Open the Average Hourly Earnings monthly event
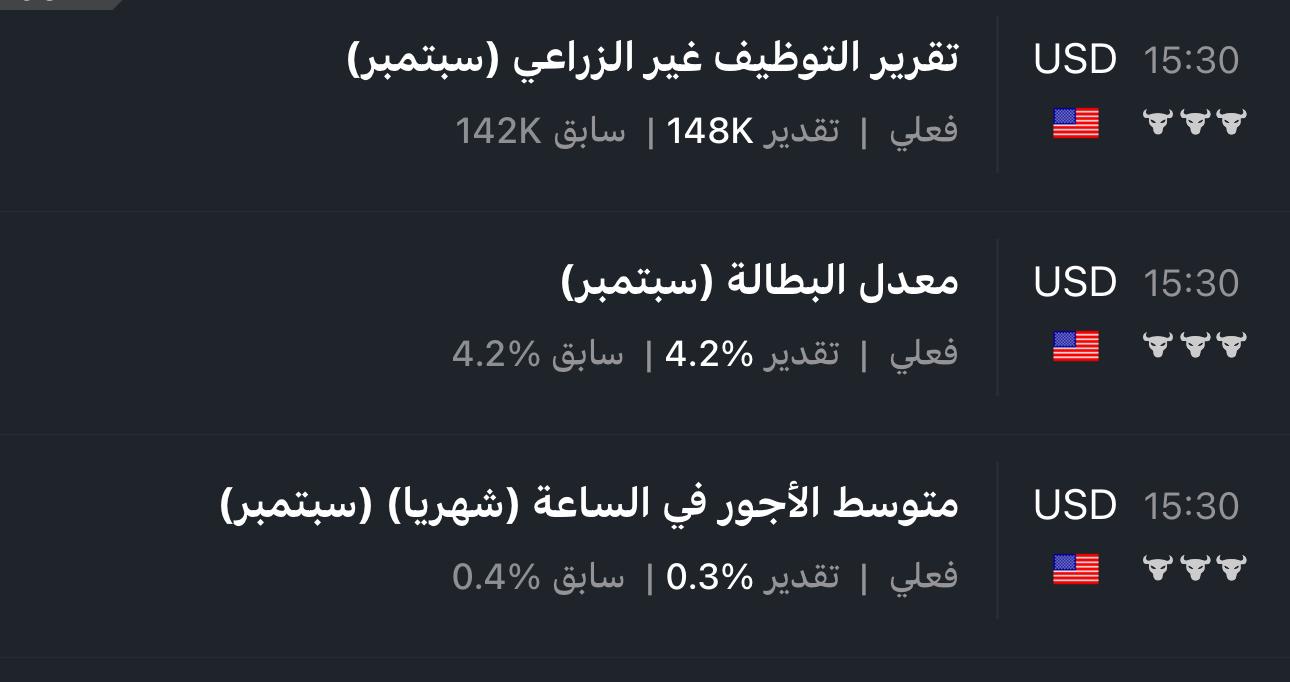 pyautogui.click(x=590, y=505)
